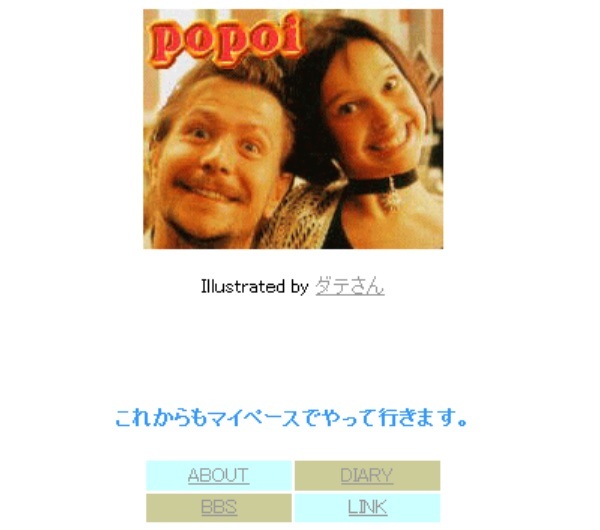Open the ABOUT page link
Screen dimensions: 600x530
[x=218, y=476]
